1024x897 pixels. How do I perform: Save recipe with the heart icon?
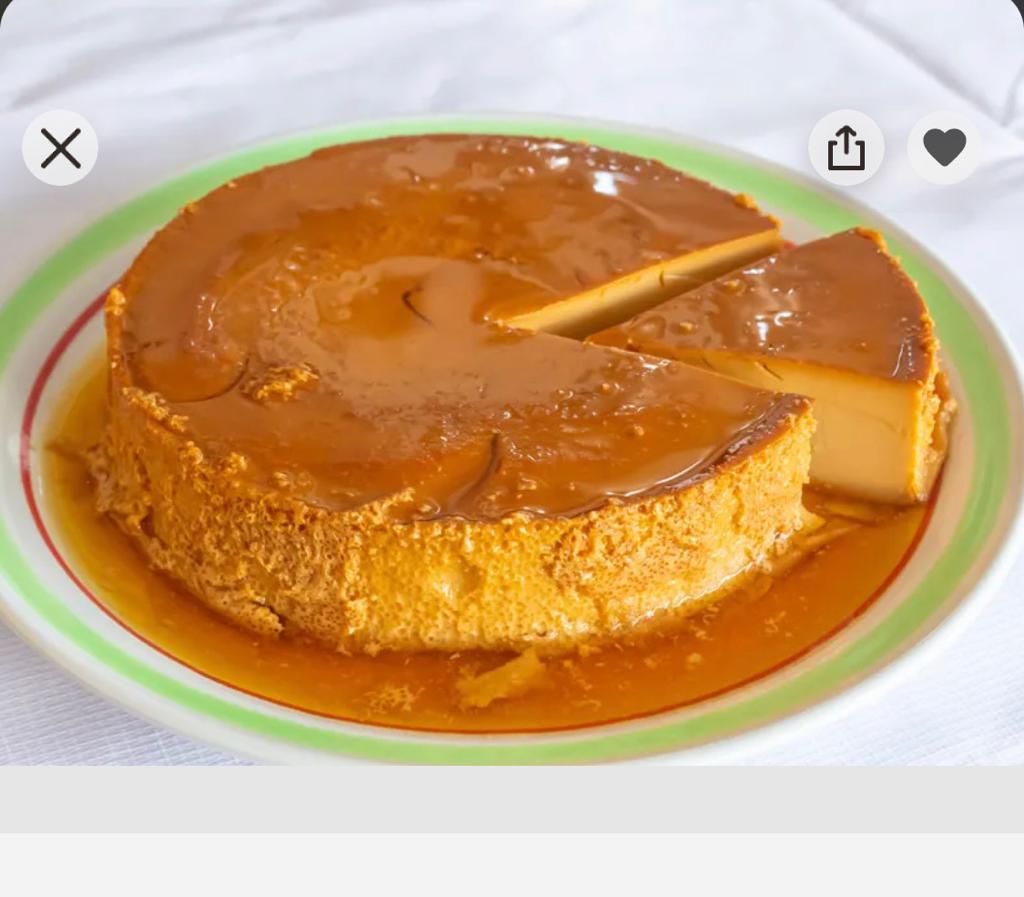(944, 148)
